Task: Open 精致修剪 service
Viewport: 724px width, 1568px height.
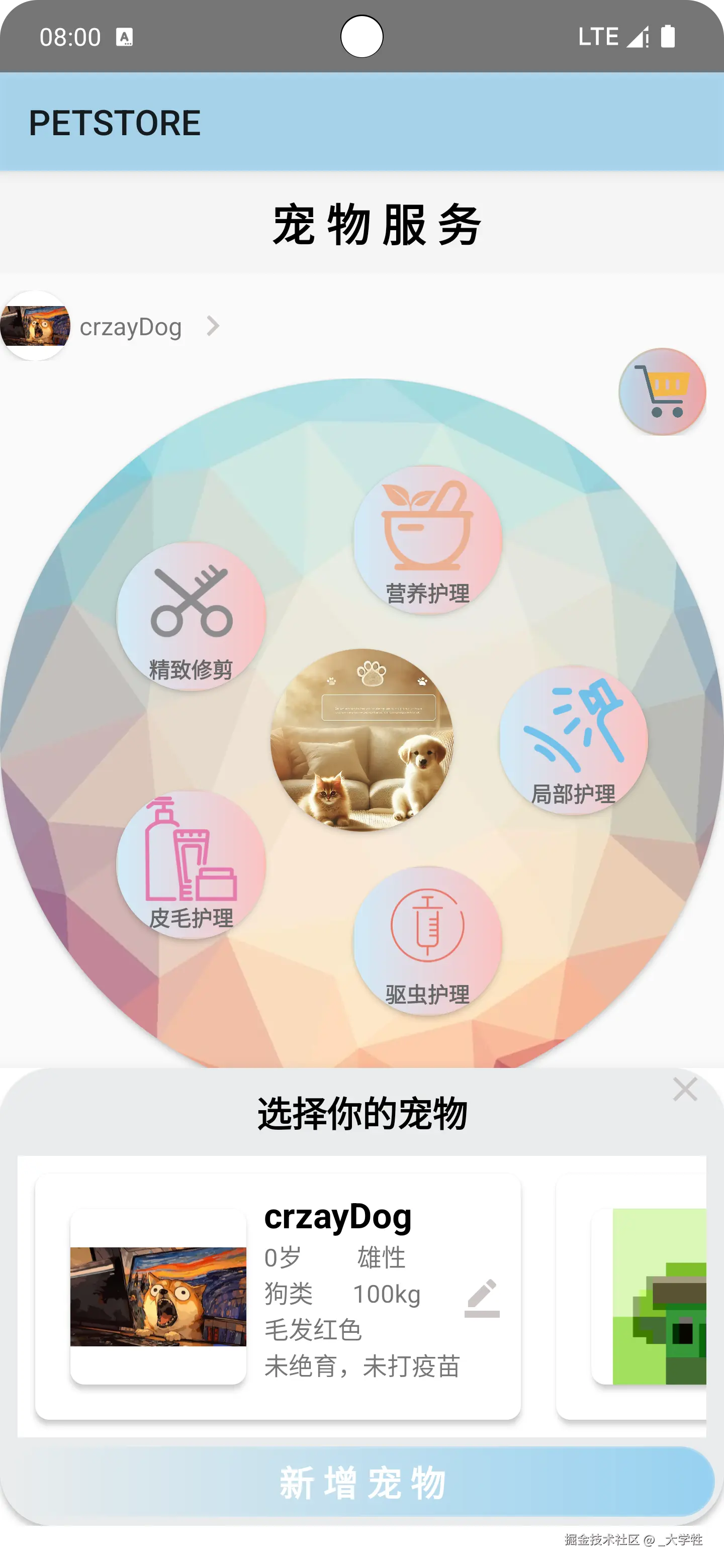Action: click(191, 616)
